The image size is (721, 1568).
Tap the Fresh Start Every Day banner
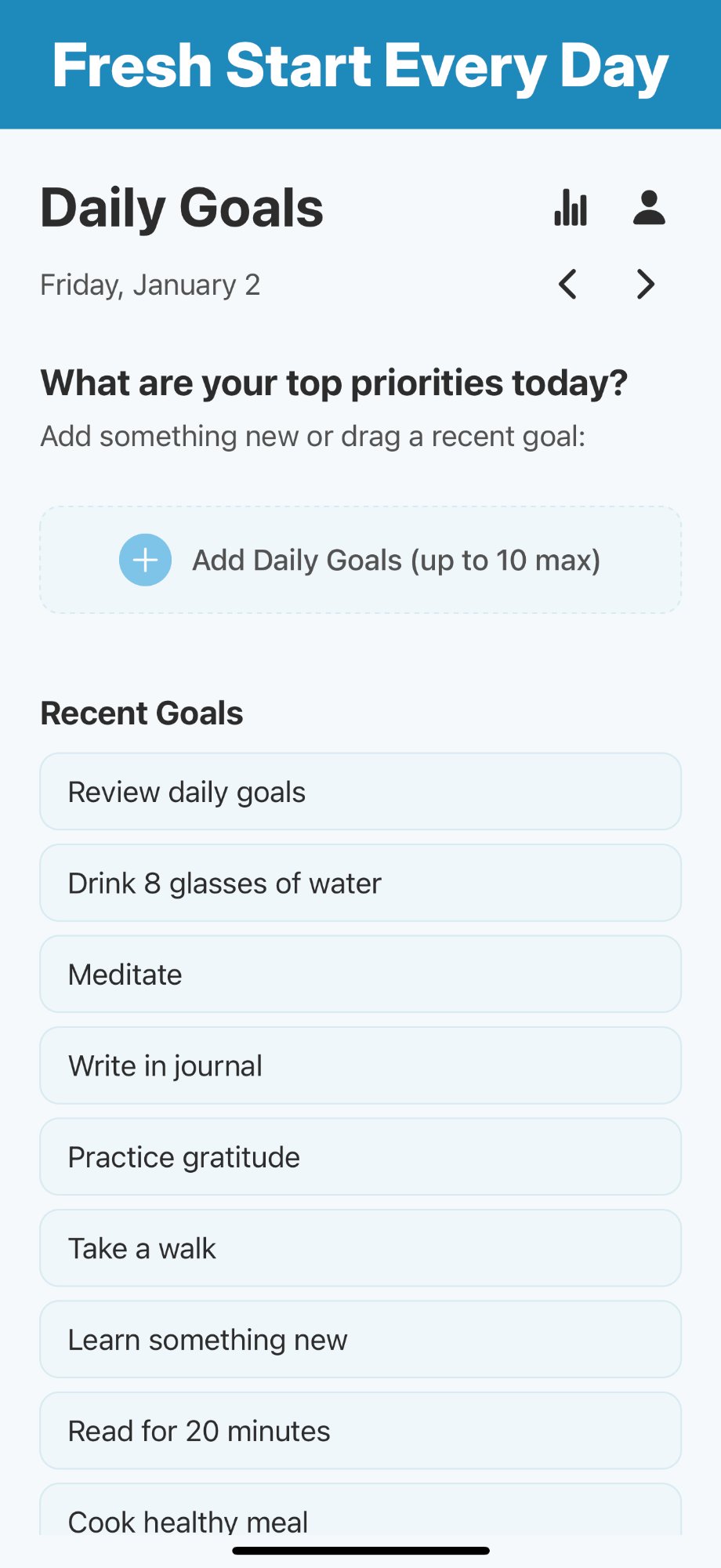coord(360,65)
